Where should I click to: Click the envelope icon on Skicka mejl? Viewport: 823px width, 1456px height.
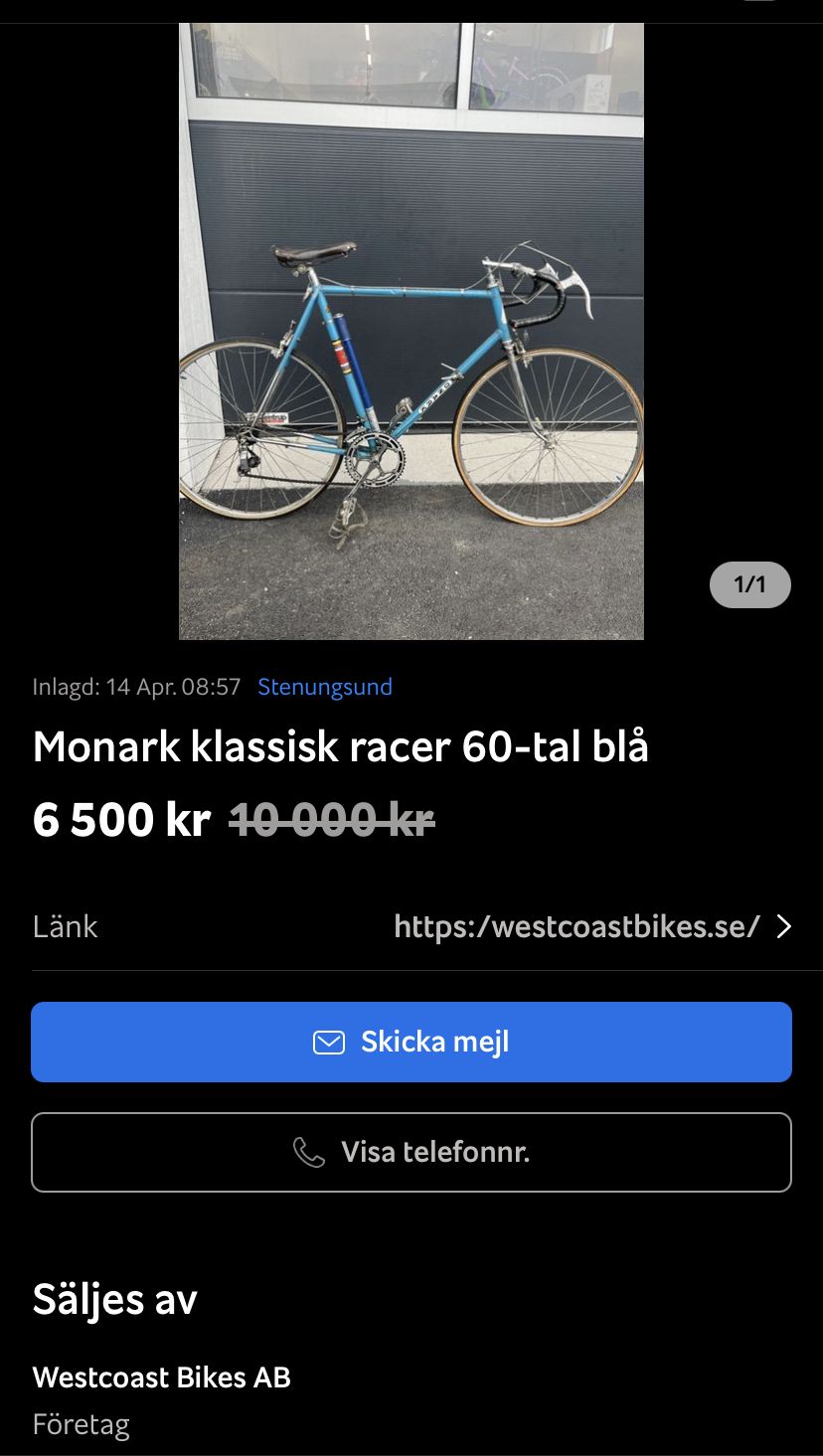tap(328, 1042)
